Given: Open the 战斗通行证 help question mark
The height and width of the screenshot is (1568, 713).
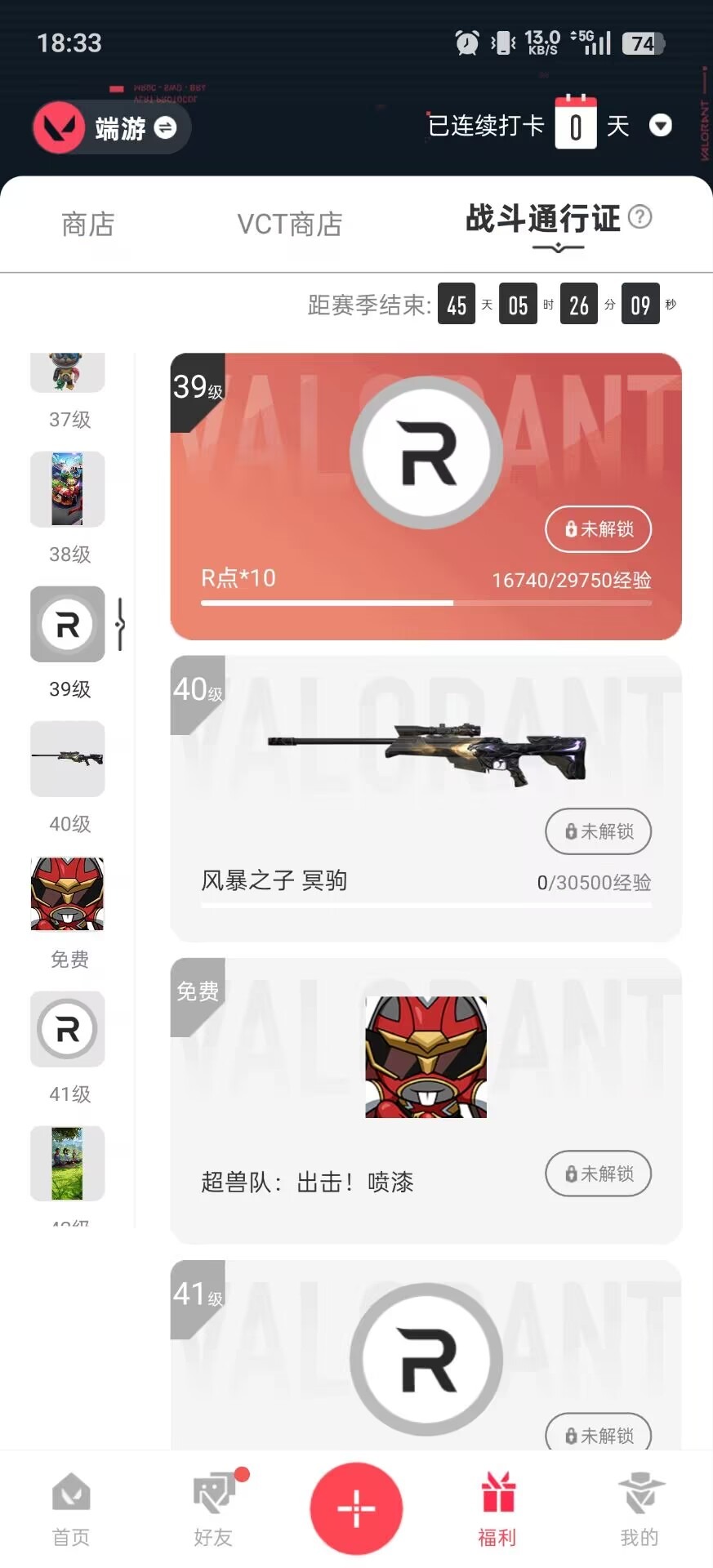Looking at the screenshot, I should coord(641,217).
